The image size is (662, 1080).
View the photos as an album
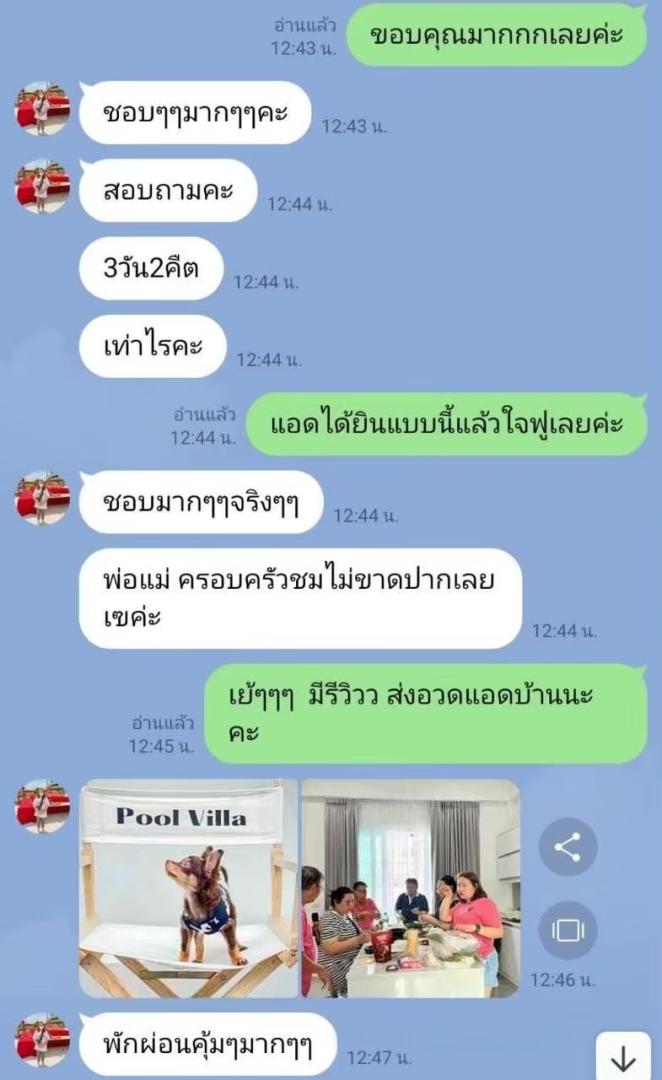pyautogui.click(x=567, y=931)
